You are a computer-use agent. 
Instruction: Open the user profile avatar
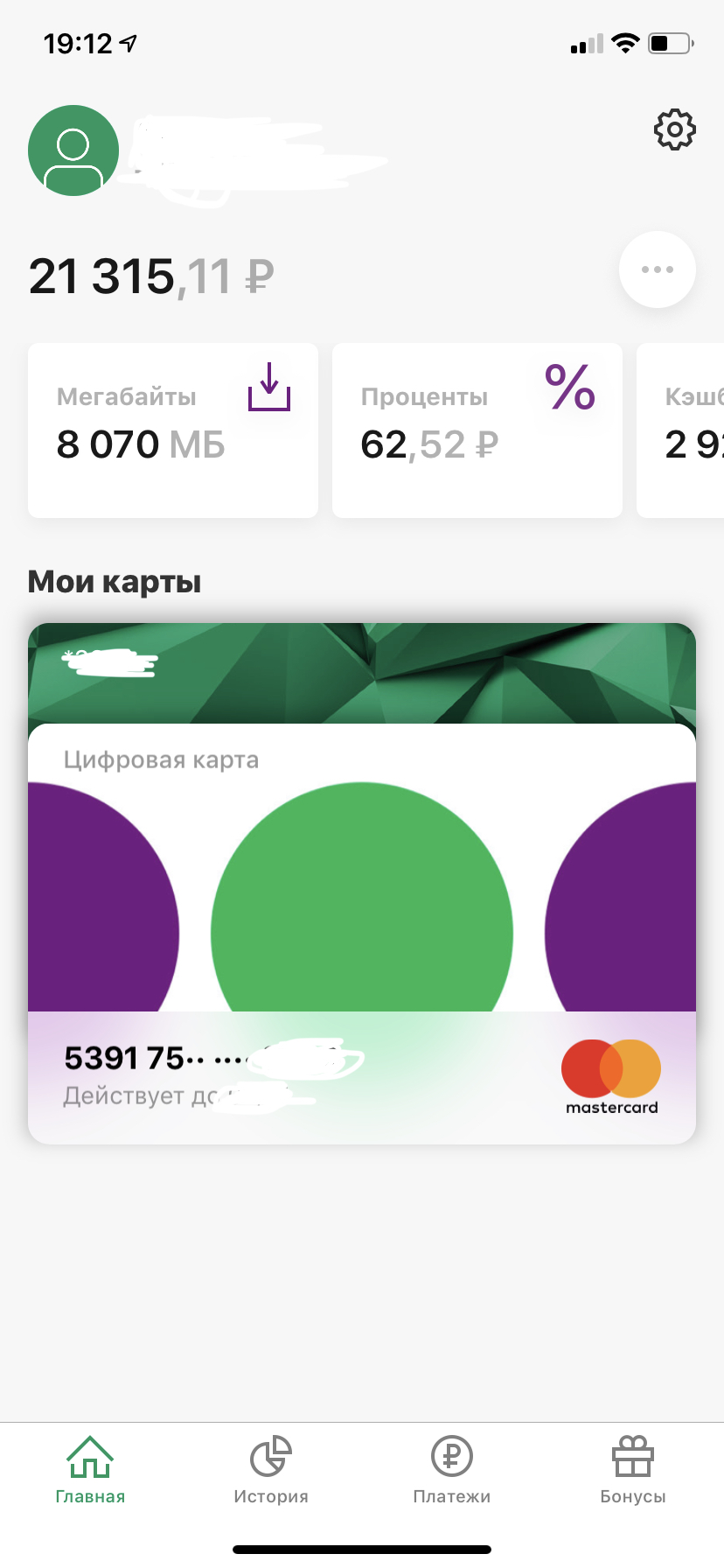[73, 150]
